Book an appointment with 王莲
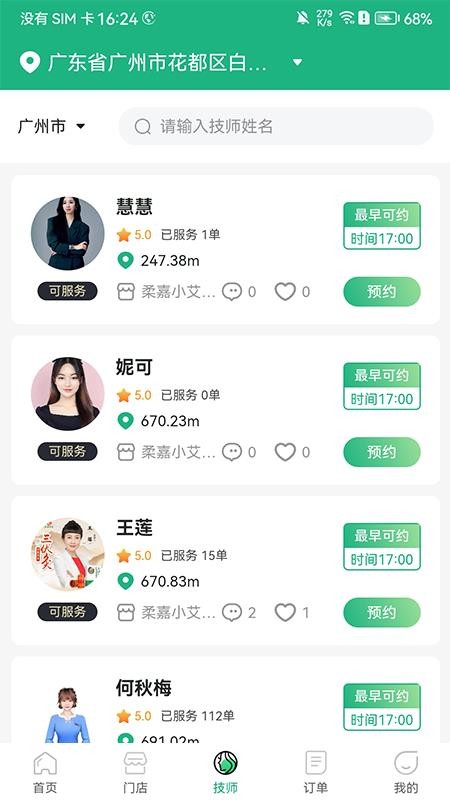Viewport: 450px width, 800px height. tap(382, 612)
